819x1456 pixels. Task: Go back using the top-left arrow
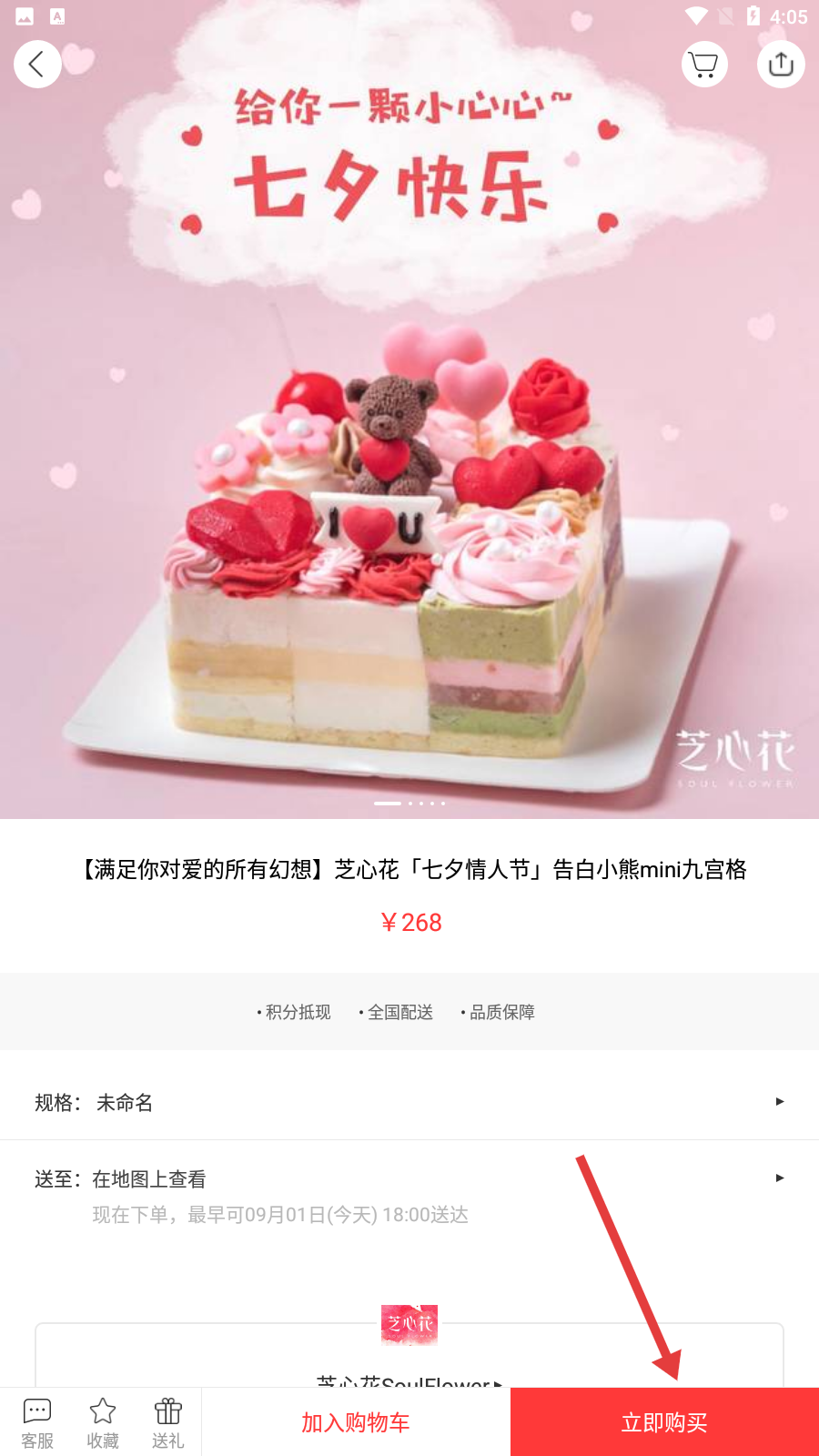tap(37, 65)
